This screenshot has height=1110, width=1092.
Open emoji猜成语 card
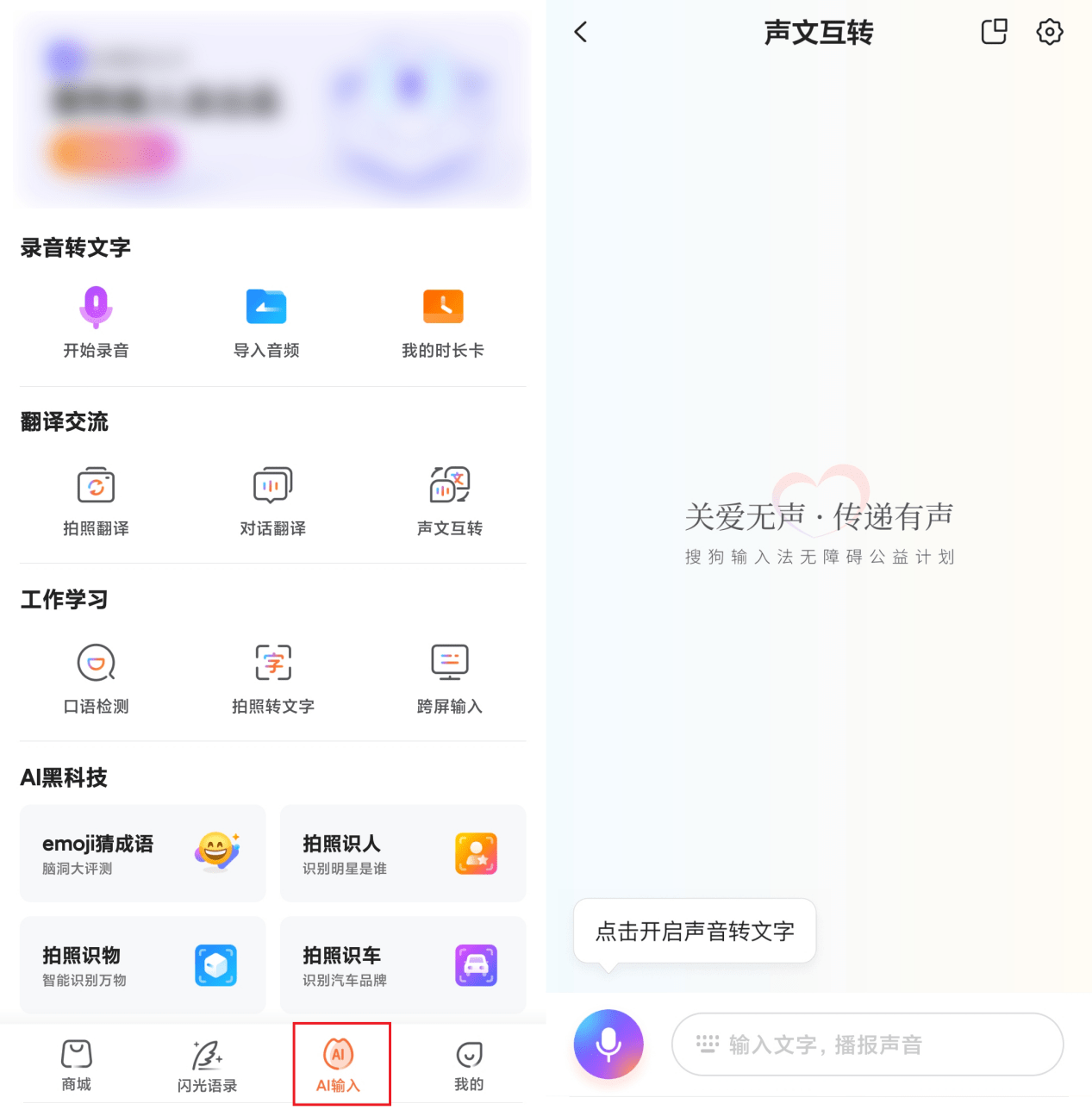point(142,853)
